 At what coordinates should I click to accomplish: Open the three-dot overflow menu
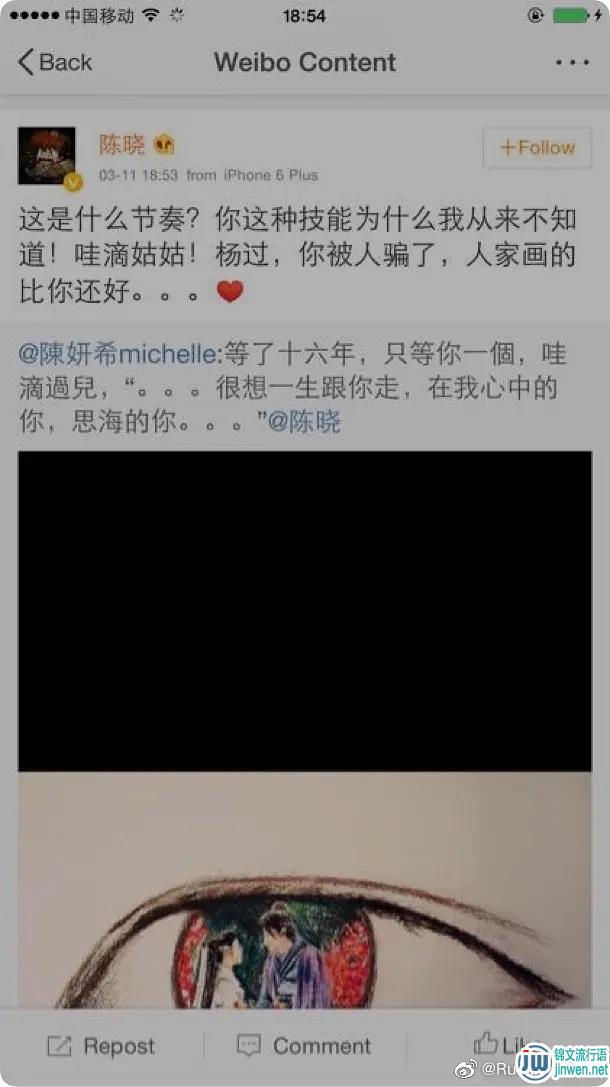[x=572, y=62]
